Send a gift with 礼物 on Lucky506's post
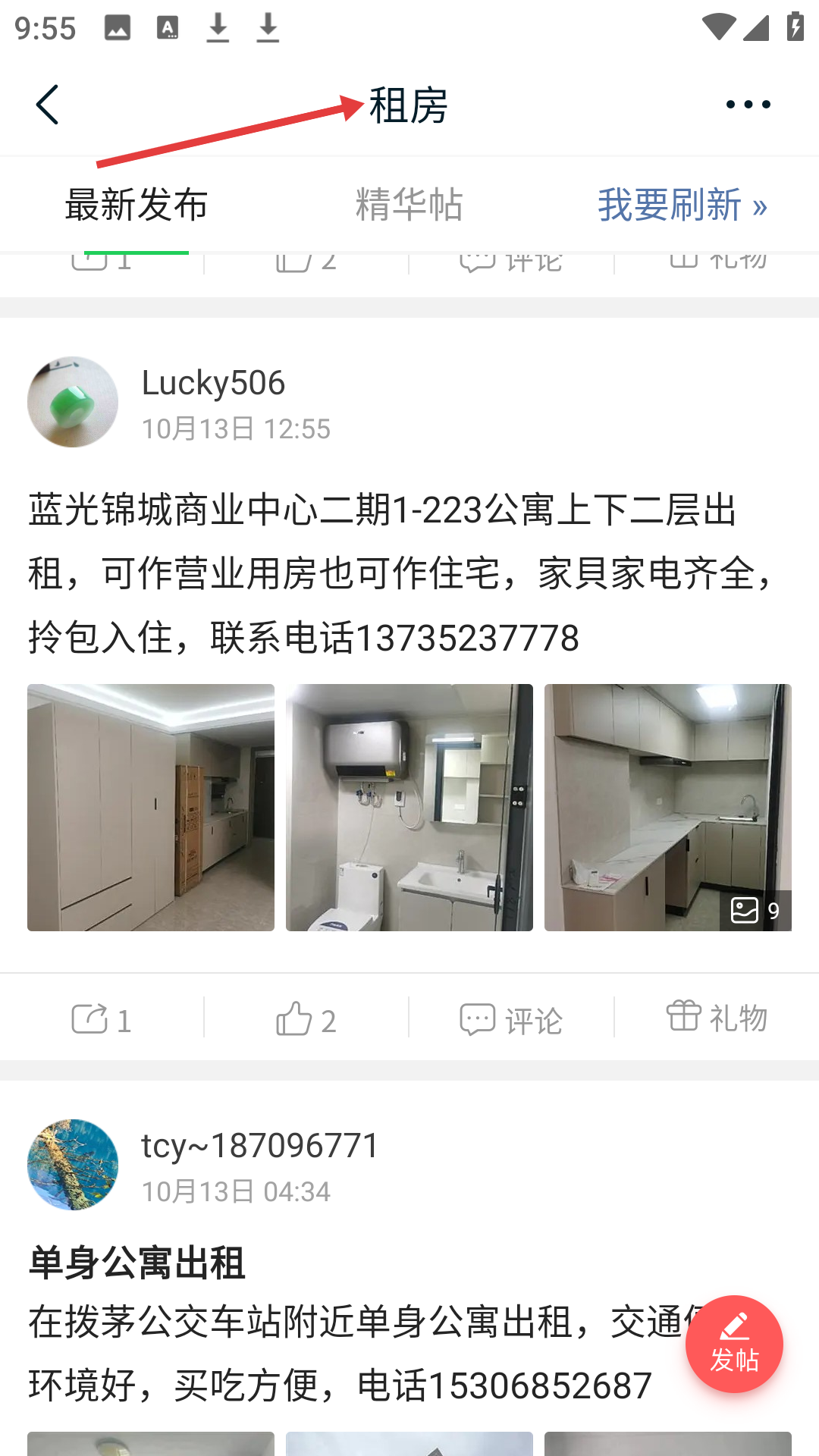The width and height of the screenshot is (819, 1456). 717,1017
